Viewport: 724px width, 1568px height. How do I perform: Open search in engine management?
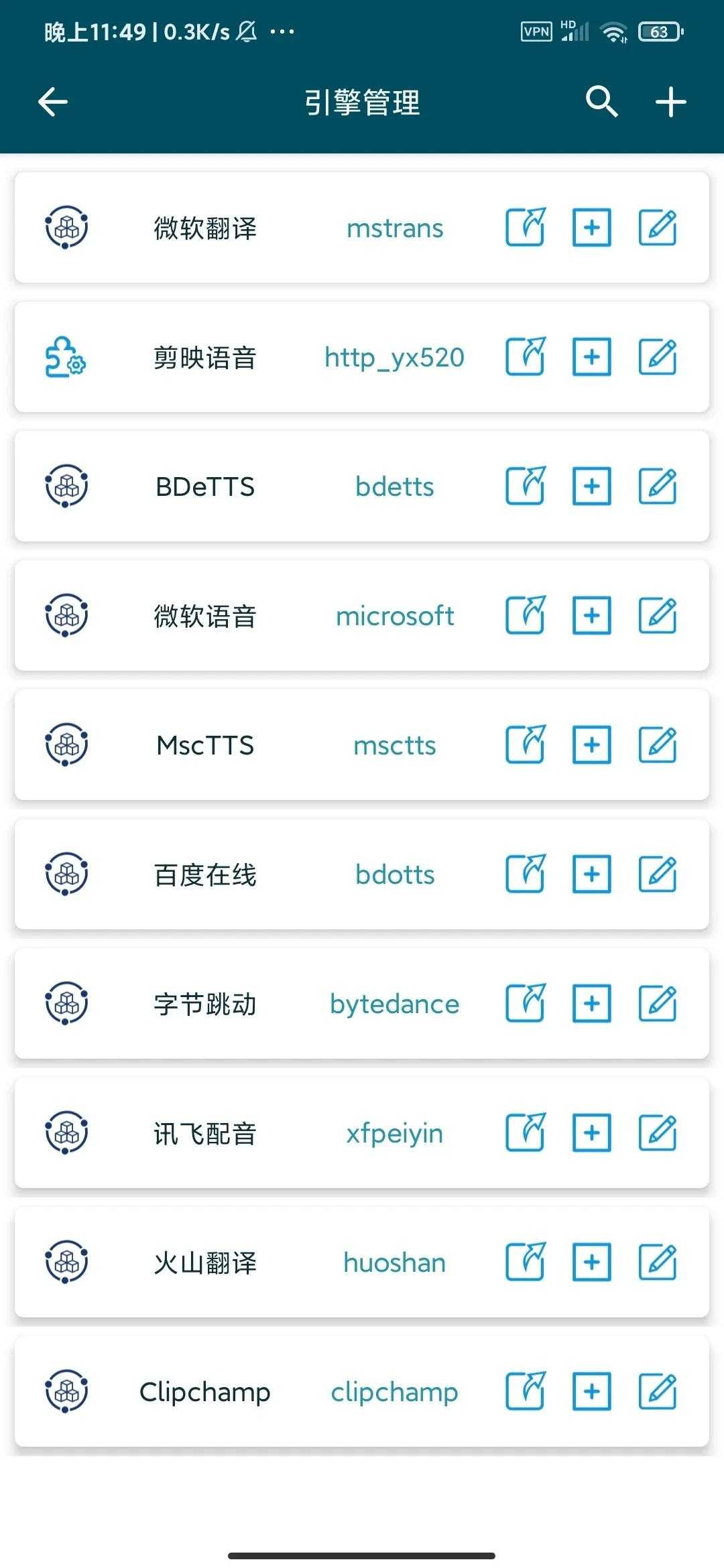(601, 102)
